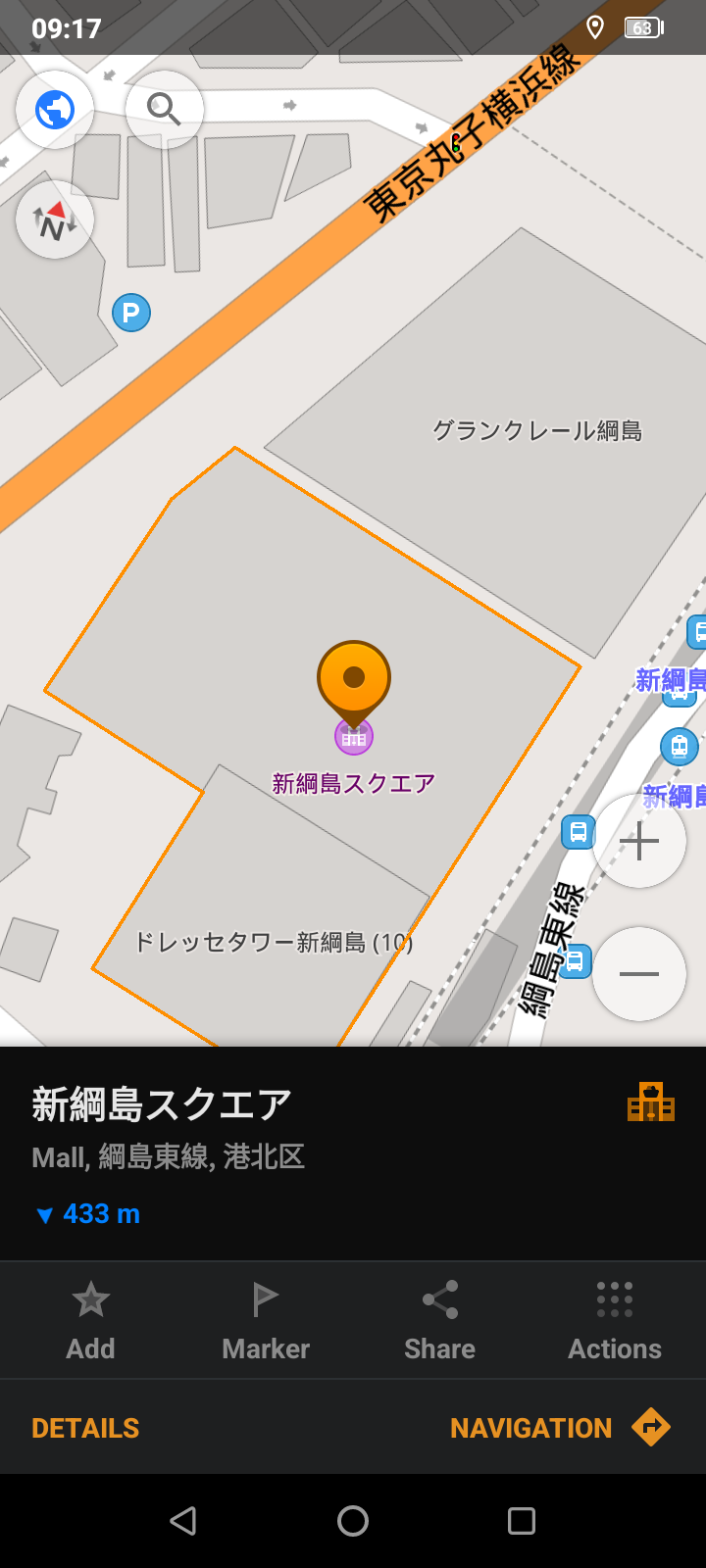
Task: Set a map Marker here
Action: 265,1320
